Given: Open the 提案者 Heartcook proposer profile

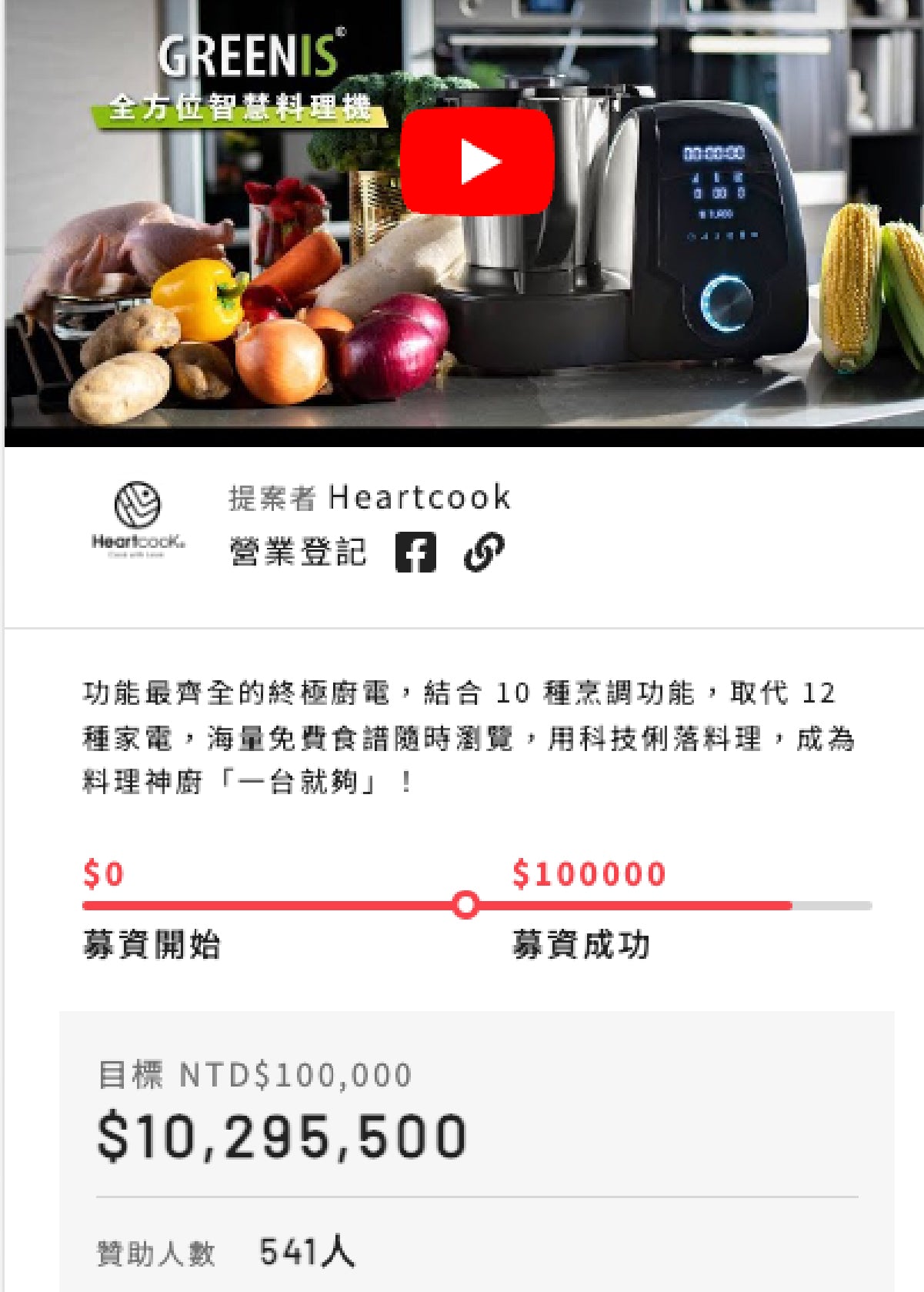Looking at the screenshot, I should [419, 498].
